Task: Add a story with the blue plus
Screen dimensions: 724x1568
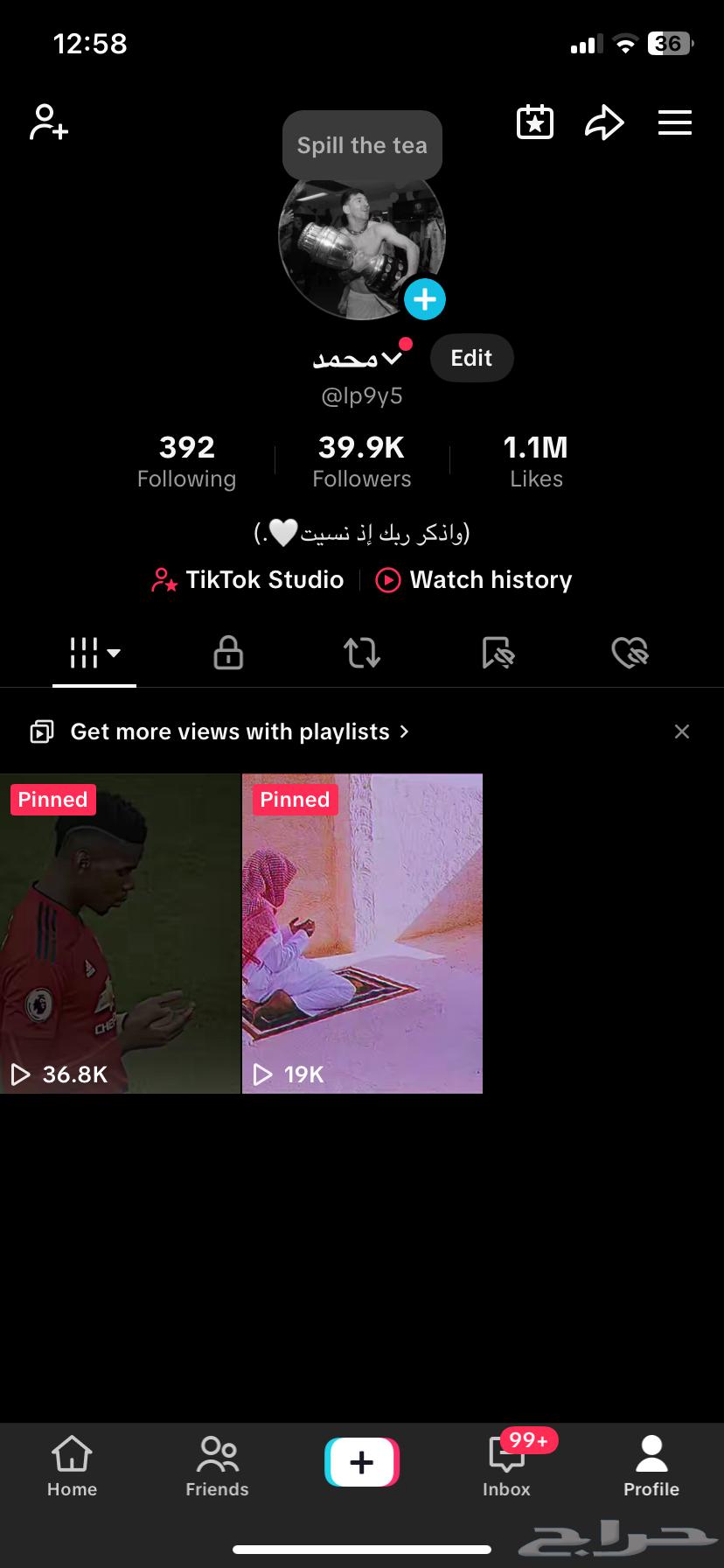Action: tap(425, 300)
